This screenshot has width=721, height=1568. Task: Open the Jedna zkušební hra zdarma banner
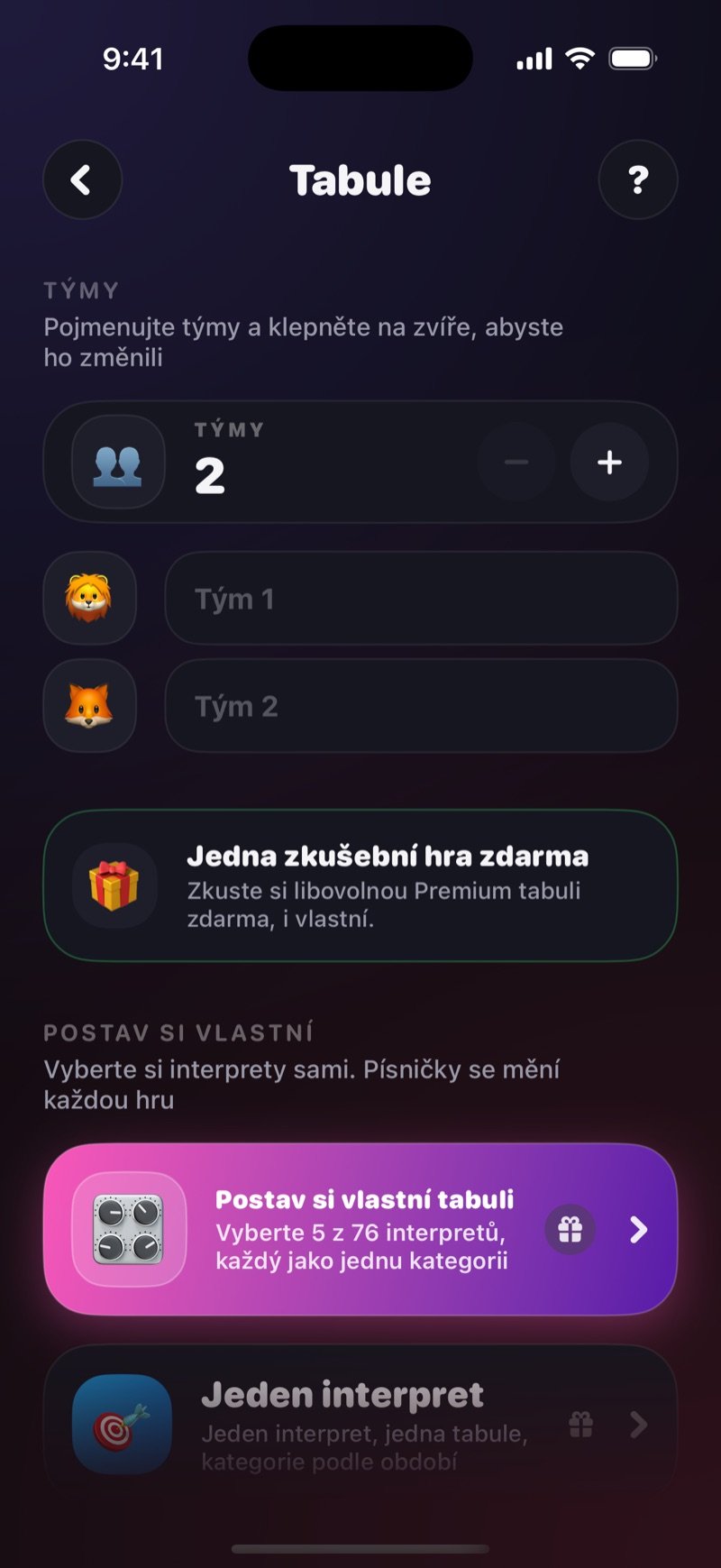(x=360, y=885)
